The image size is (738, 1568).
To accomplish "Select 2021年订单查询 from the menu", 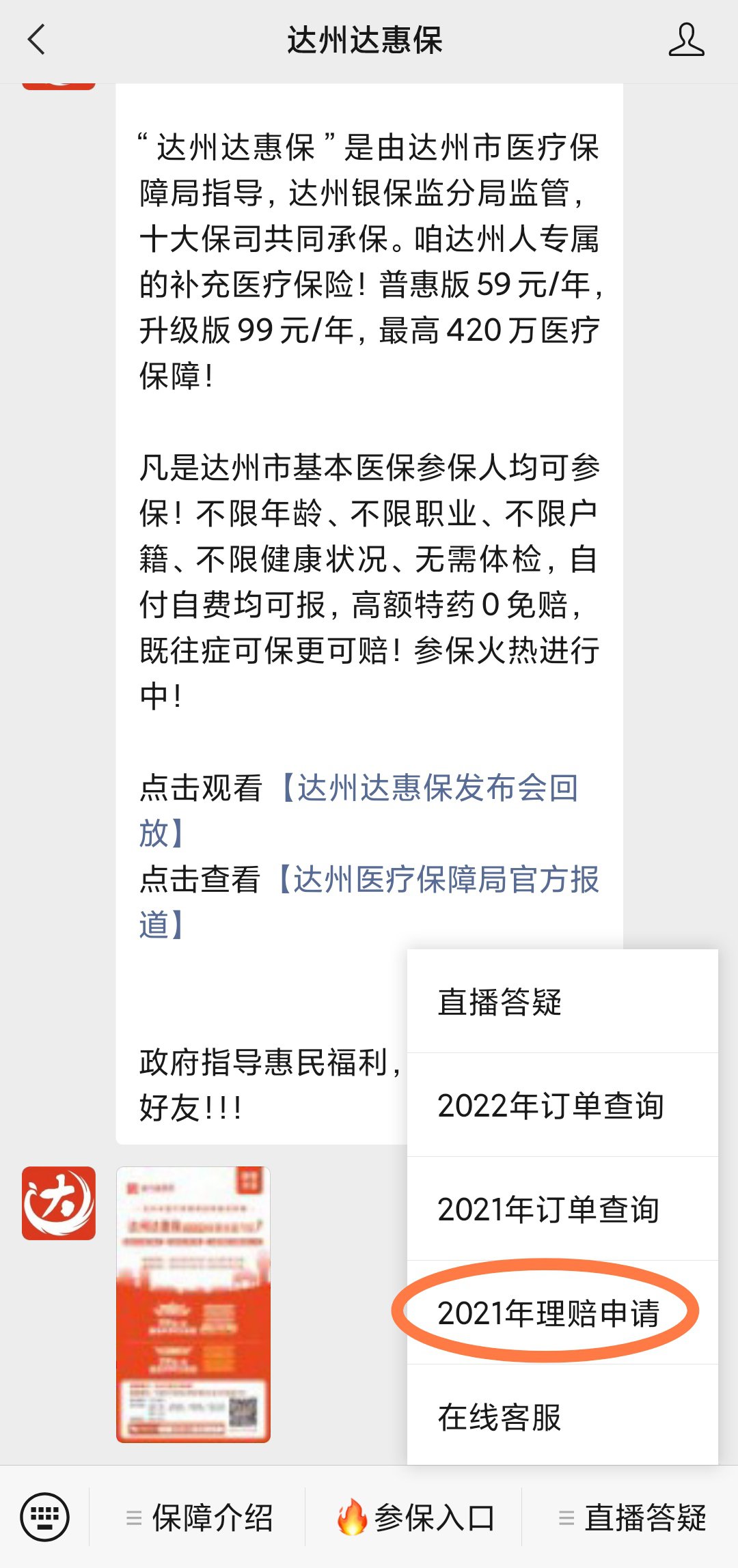I will pyautogui.click(x=562, y=1209).
